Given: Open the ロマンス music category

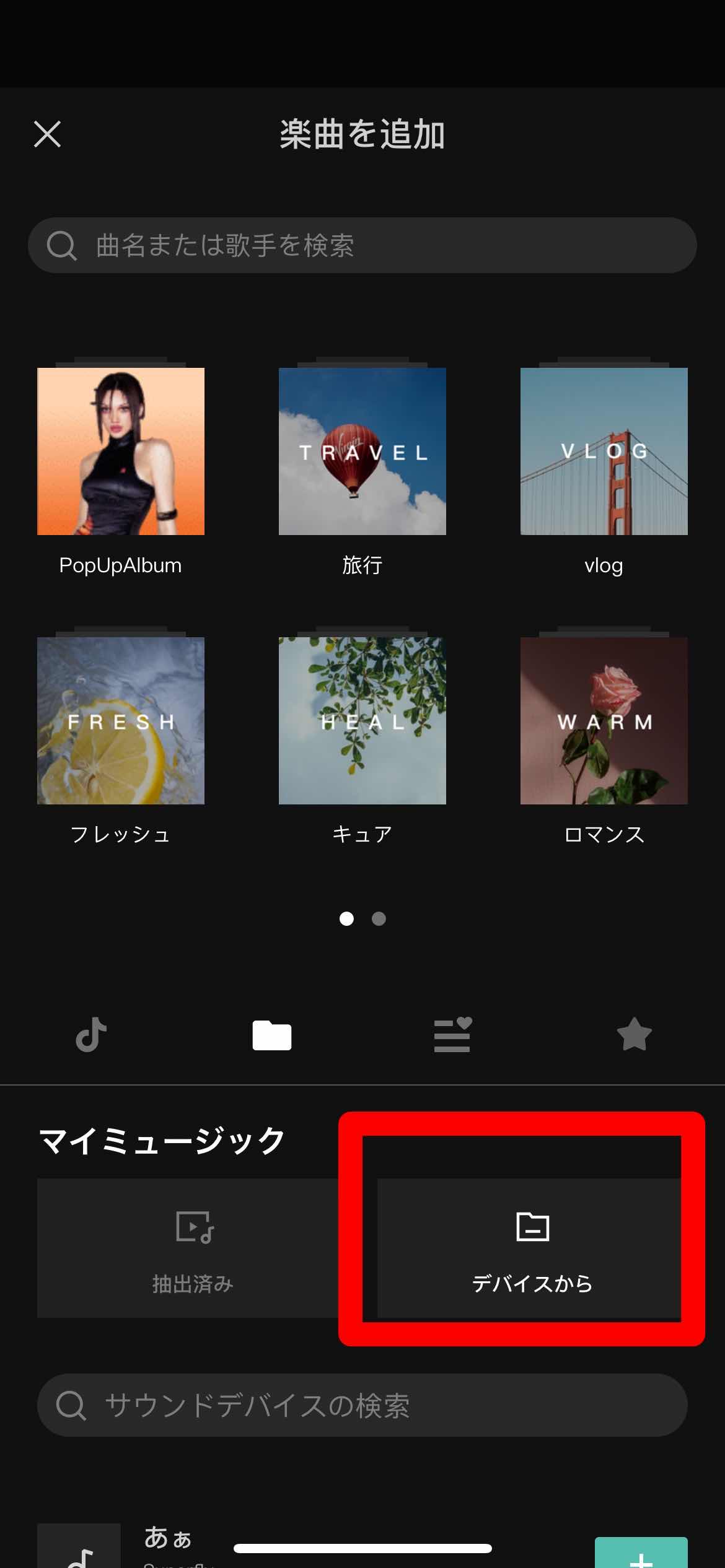Looking at the screenshot, I should [x=604, y=721].
